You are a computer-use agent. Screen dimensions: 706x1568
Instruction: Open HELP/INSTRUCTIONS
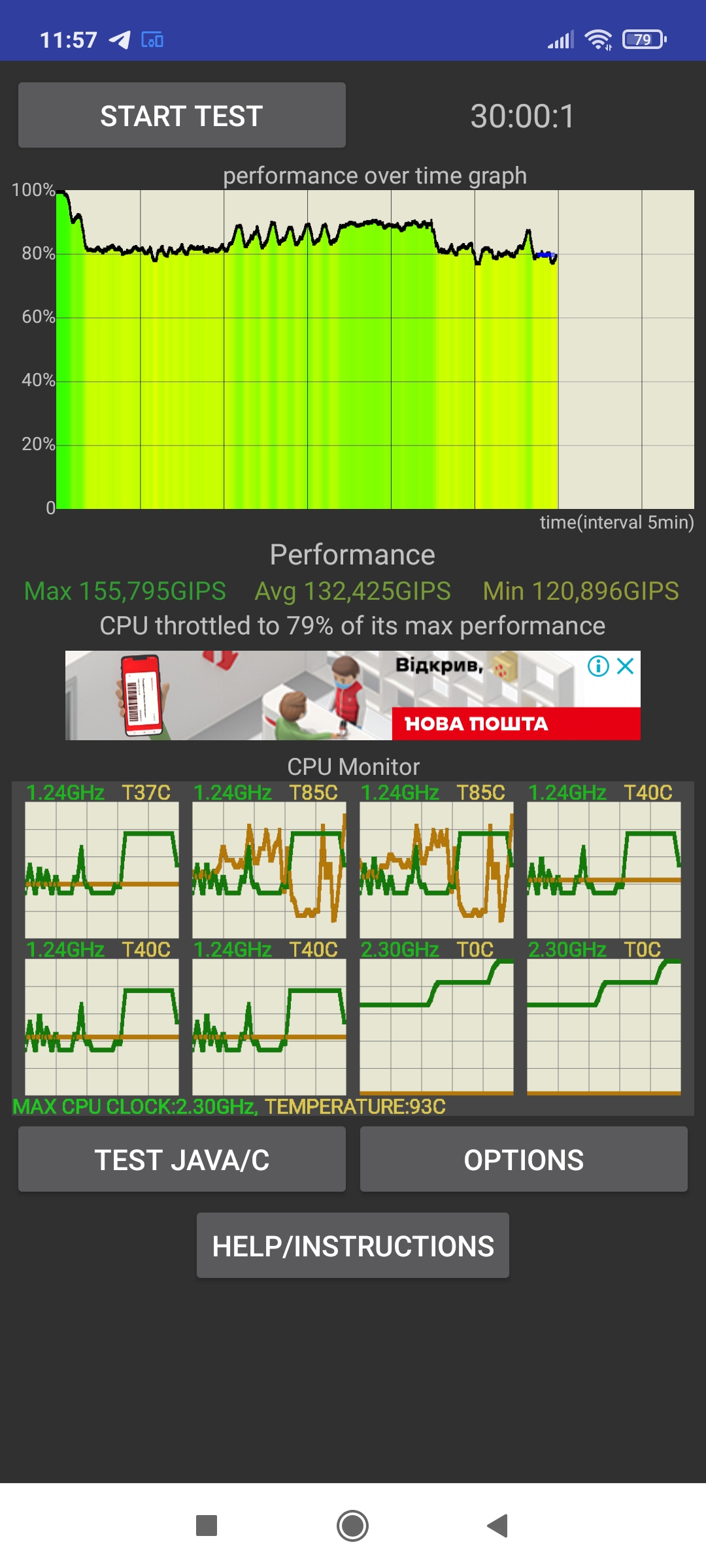[353, 1246]
